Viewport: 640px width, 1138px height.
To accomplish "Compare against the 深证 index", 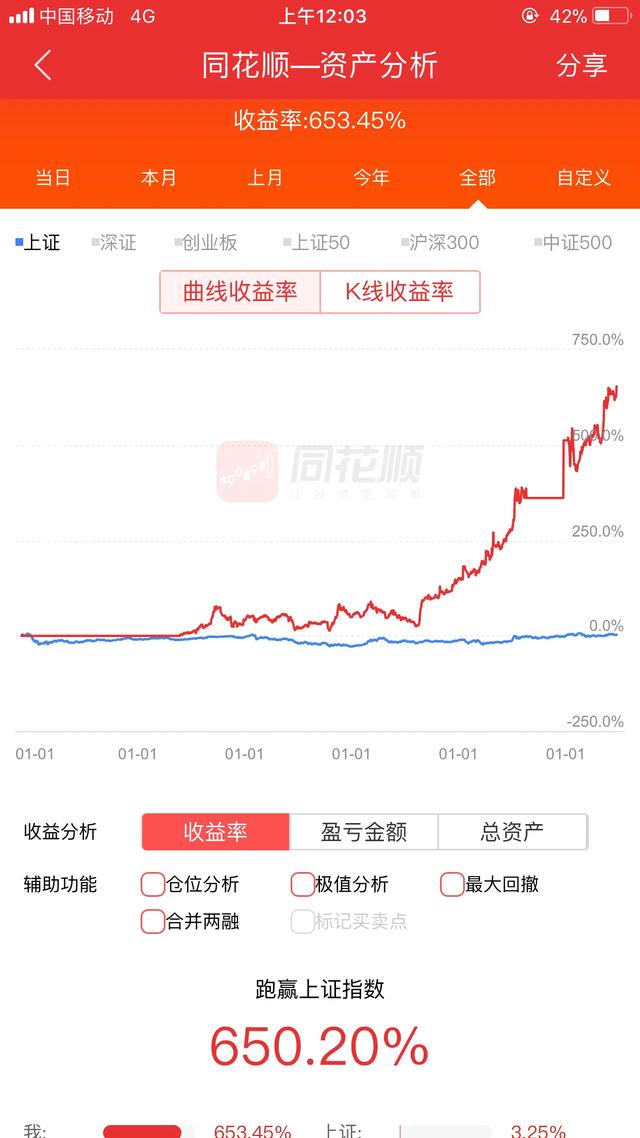I will click(114, 242).
